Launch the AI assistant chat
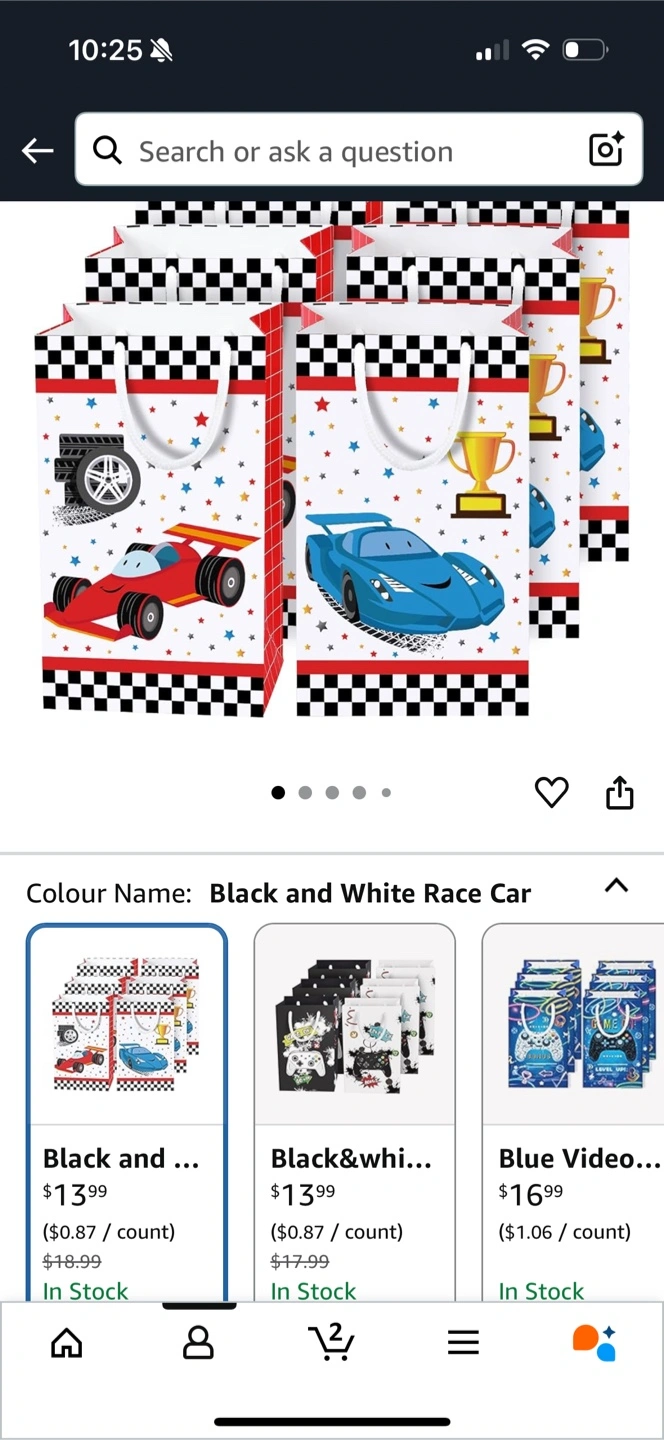This screenshot has height=1440, width=664. [594, 1343]
